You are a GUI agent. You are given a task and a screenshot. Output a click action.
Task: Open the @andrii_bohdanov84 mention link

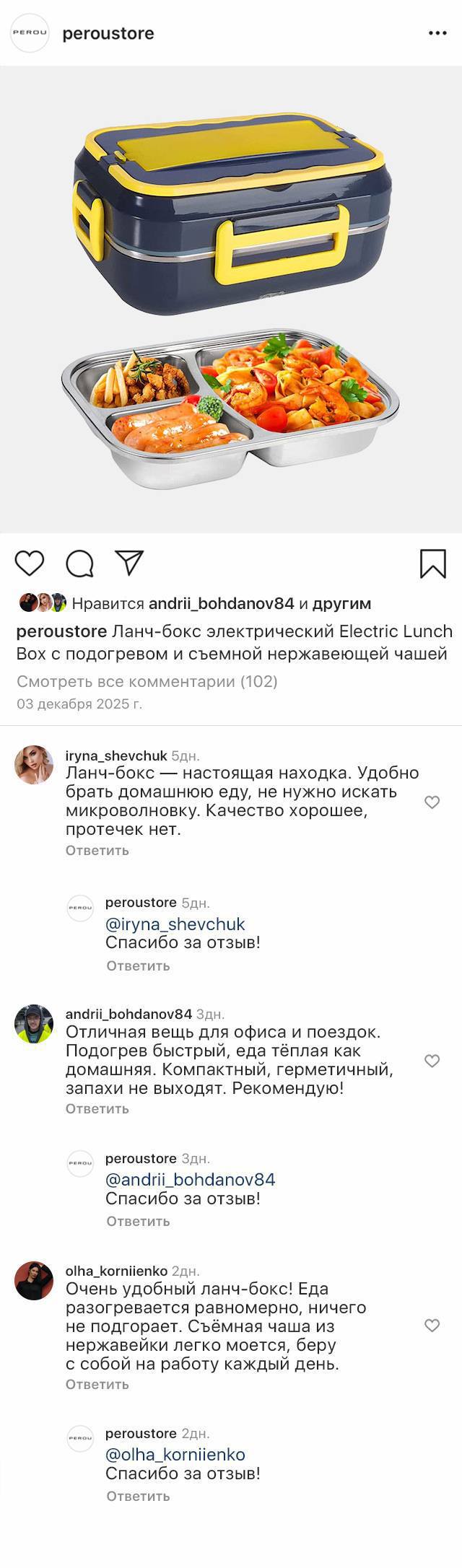pyautogui.click(x=190, y=1179)
